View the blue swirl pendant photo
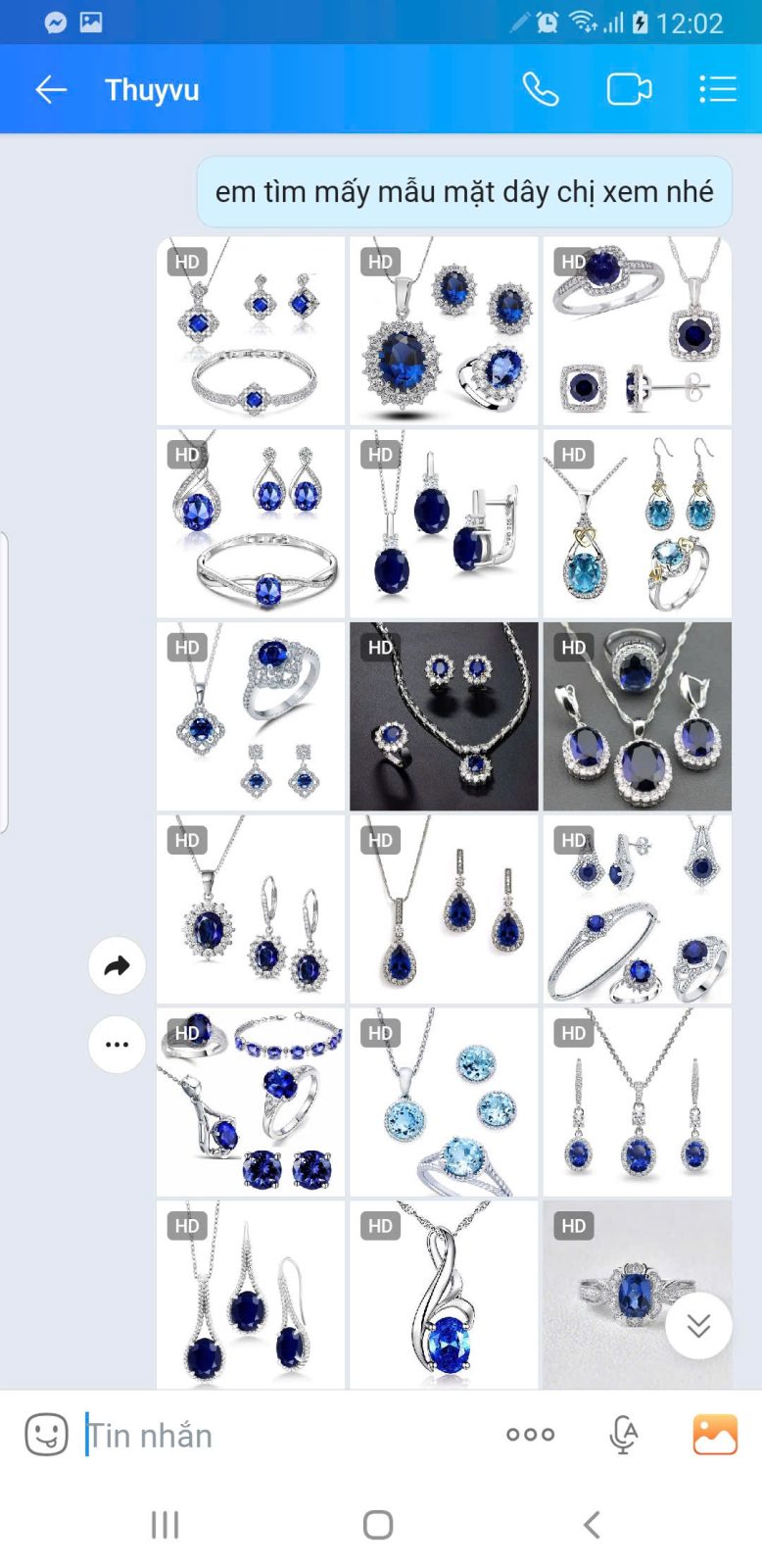The width and height of the screenshot is (762, 1568). pyautogui.click(x=444, y=1294)
